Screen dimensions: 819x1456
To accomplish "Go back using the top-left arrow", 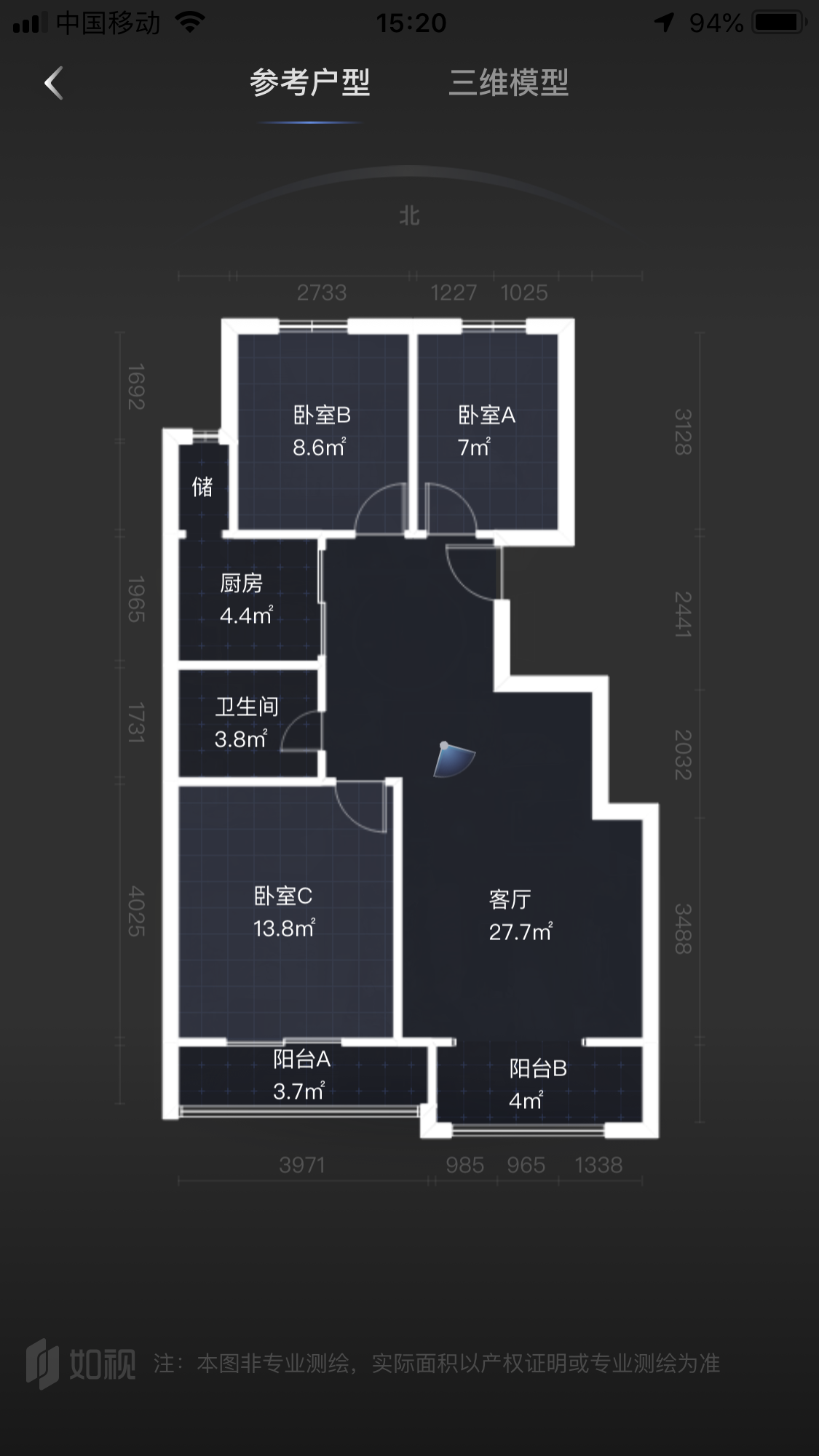I will (x=53, y=83).
